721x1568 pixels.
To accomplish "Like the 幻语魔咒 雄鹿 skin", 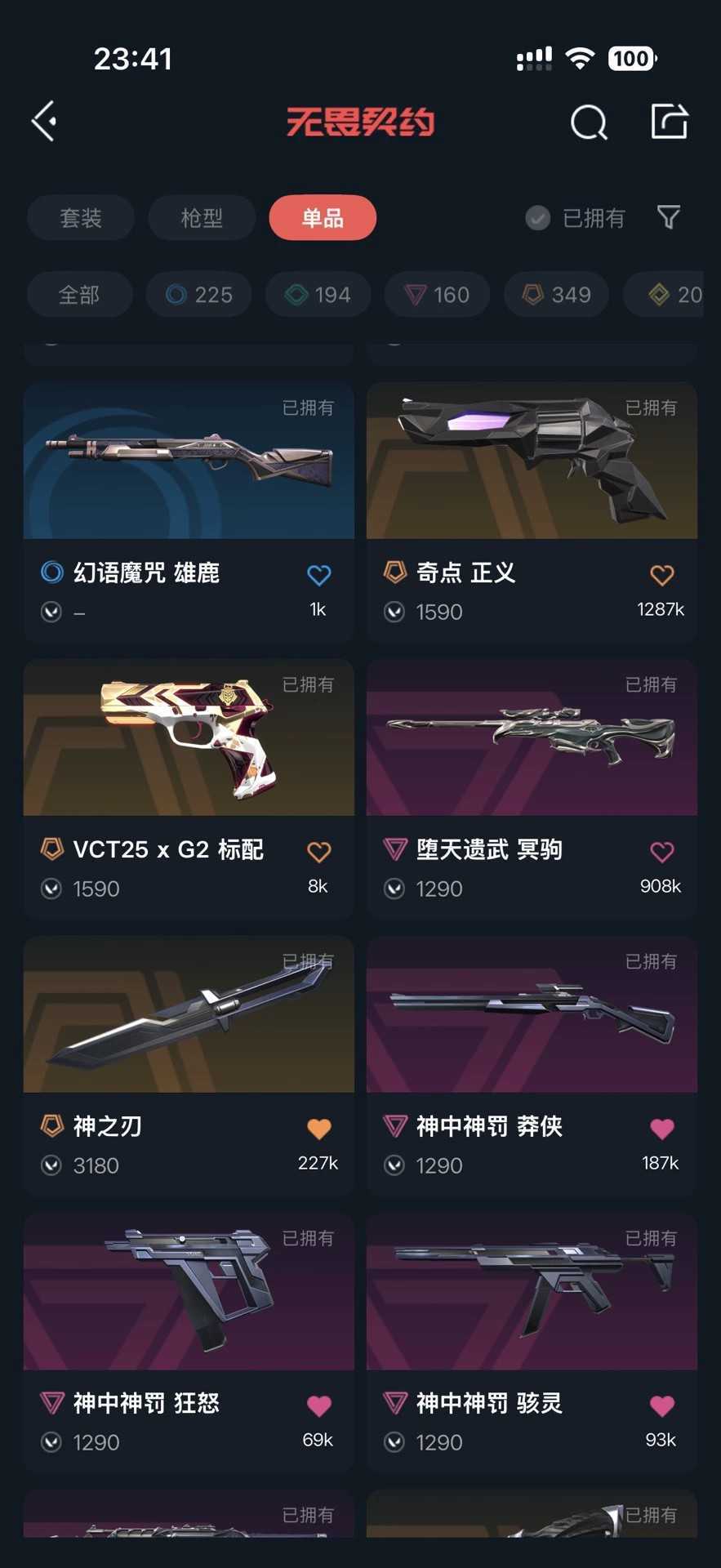I will [x=318, y=575].
